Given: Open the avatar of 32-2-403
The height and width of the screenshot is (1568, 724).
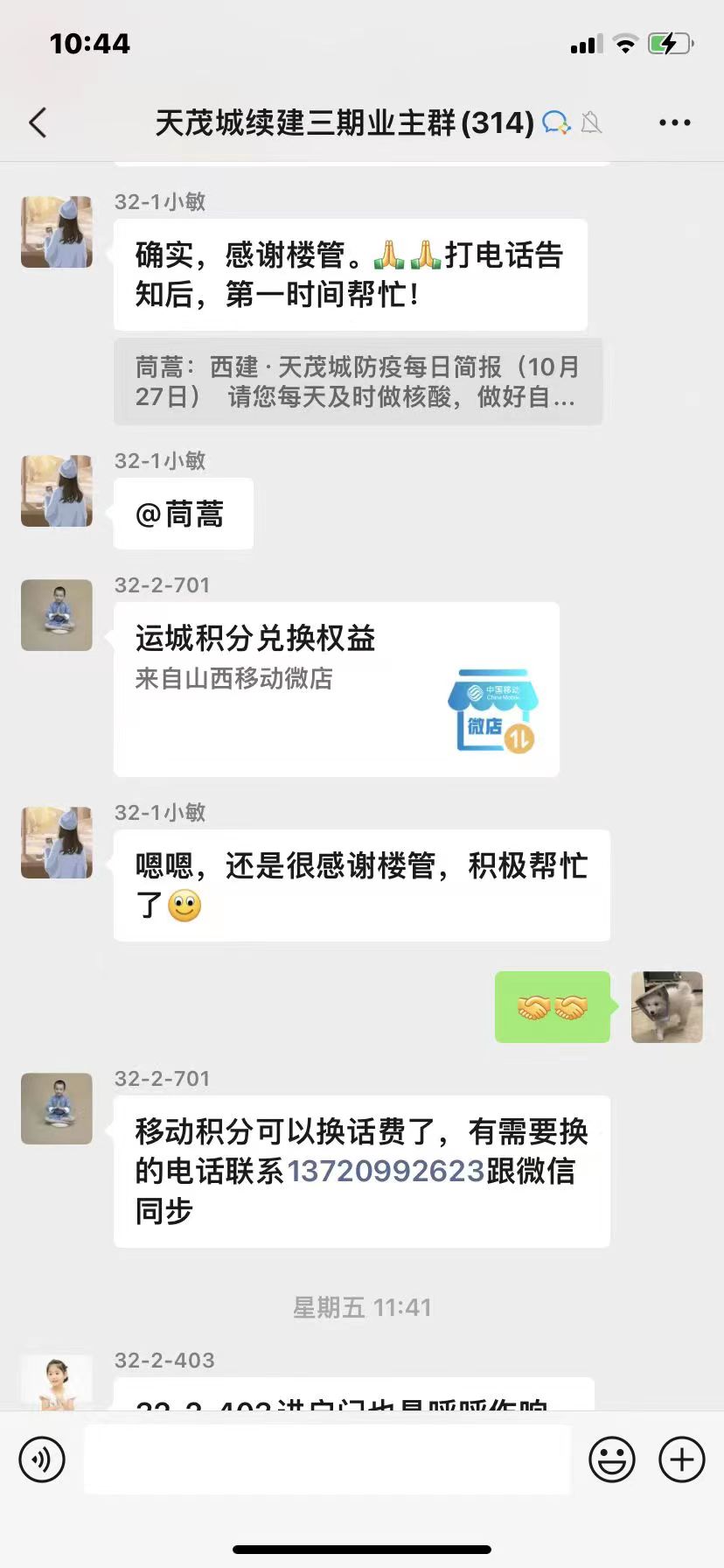Looking at the screenshot, I should [x=57, y=1382].
